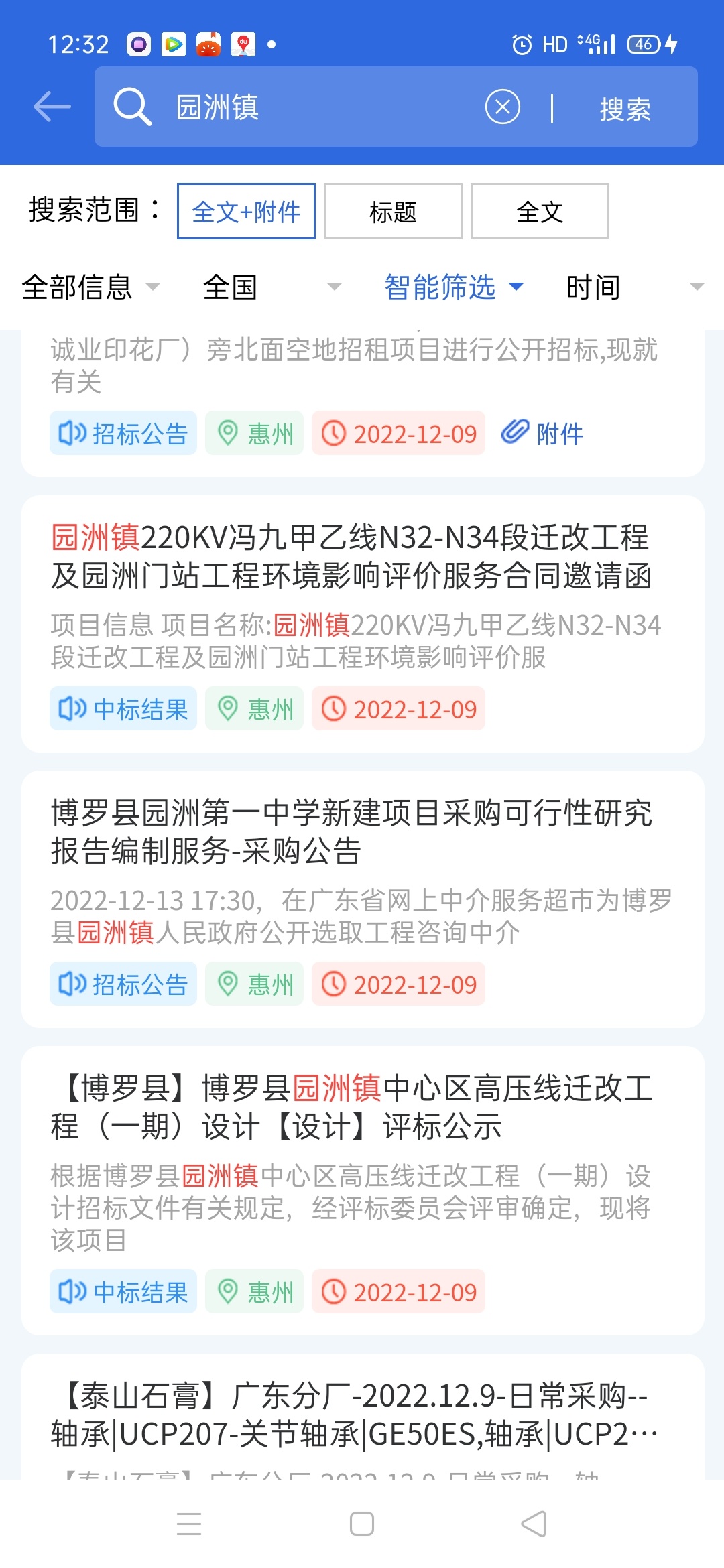Tap the 搜索 button

(x=625, y=109)
